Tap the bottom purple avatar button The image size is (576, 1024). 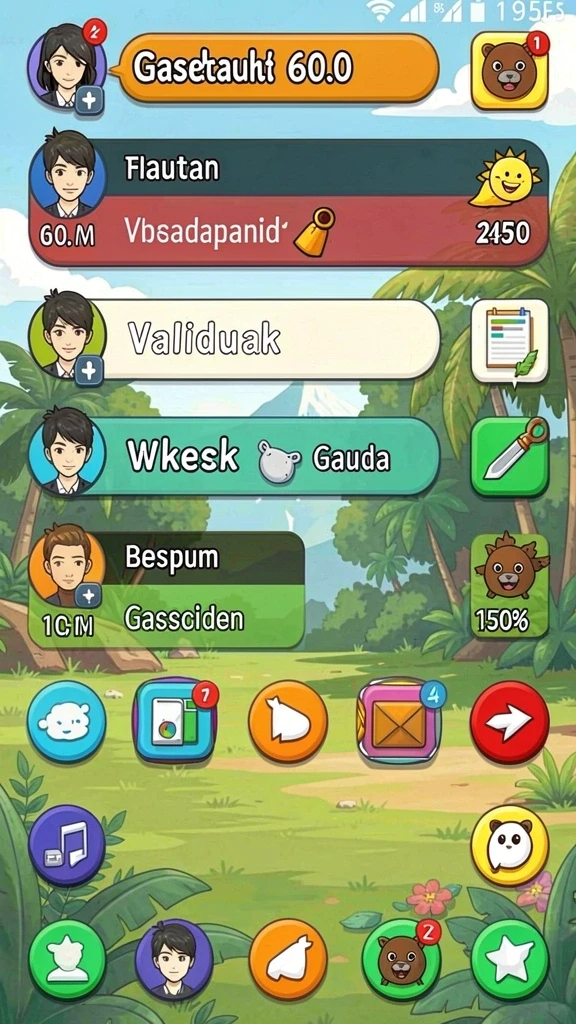(174, 960)
